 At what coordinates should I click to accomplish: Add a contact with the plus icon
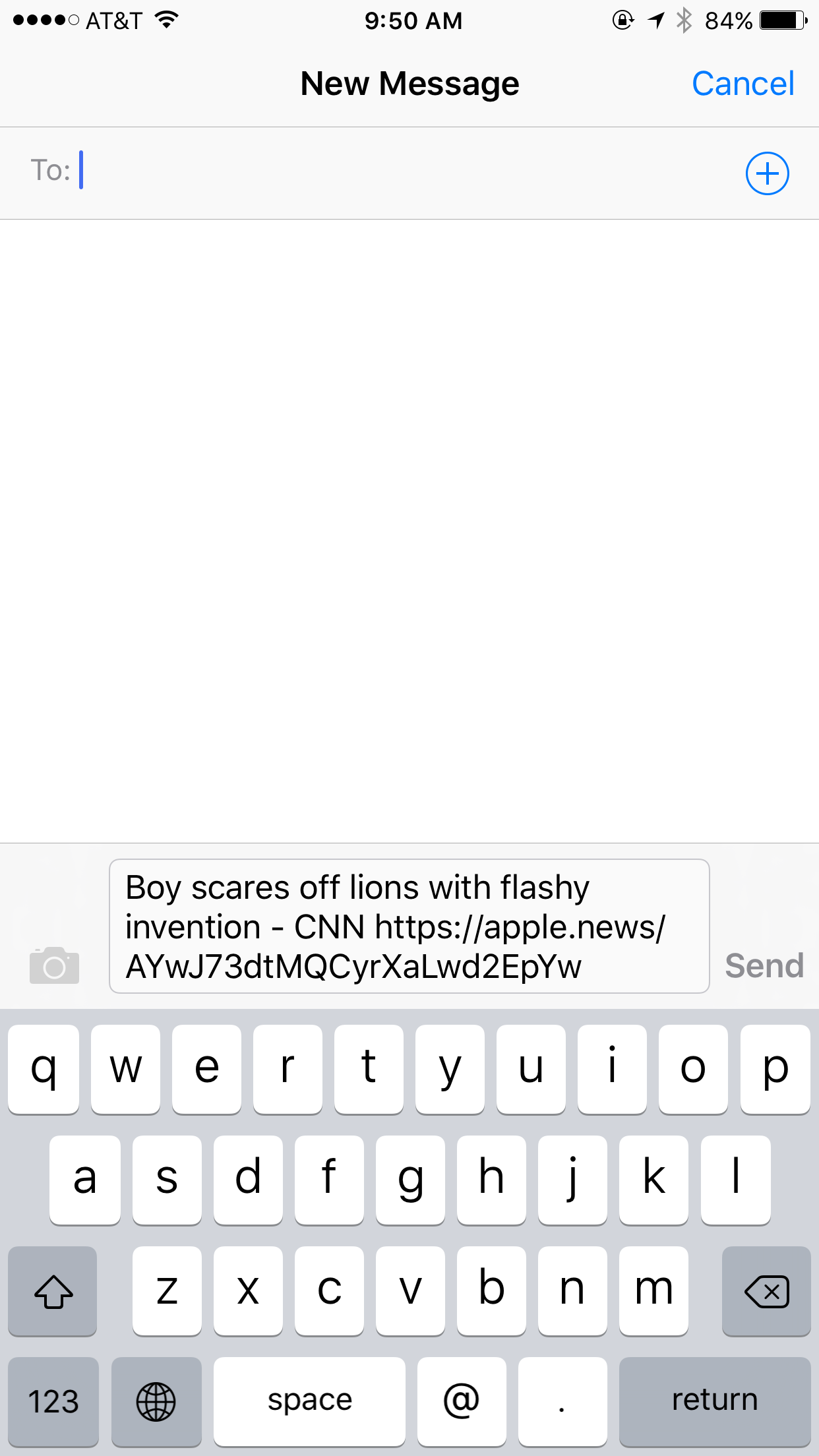tap(767, 173)
